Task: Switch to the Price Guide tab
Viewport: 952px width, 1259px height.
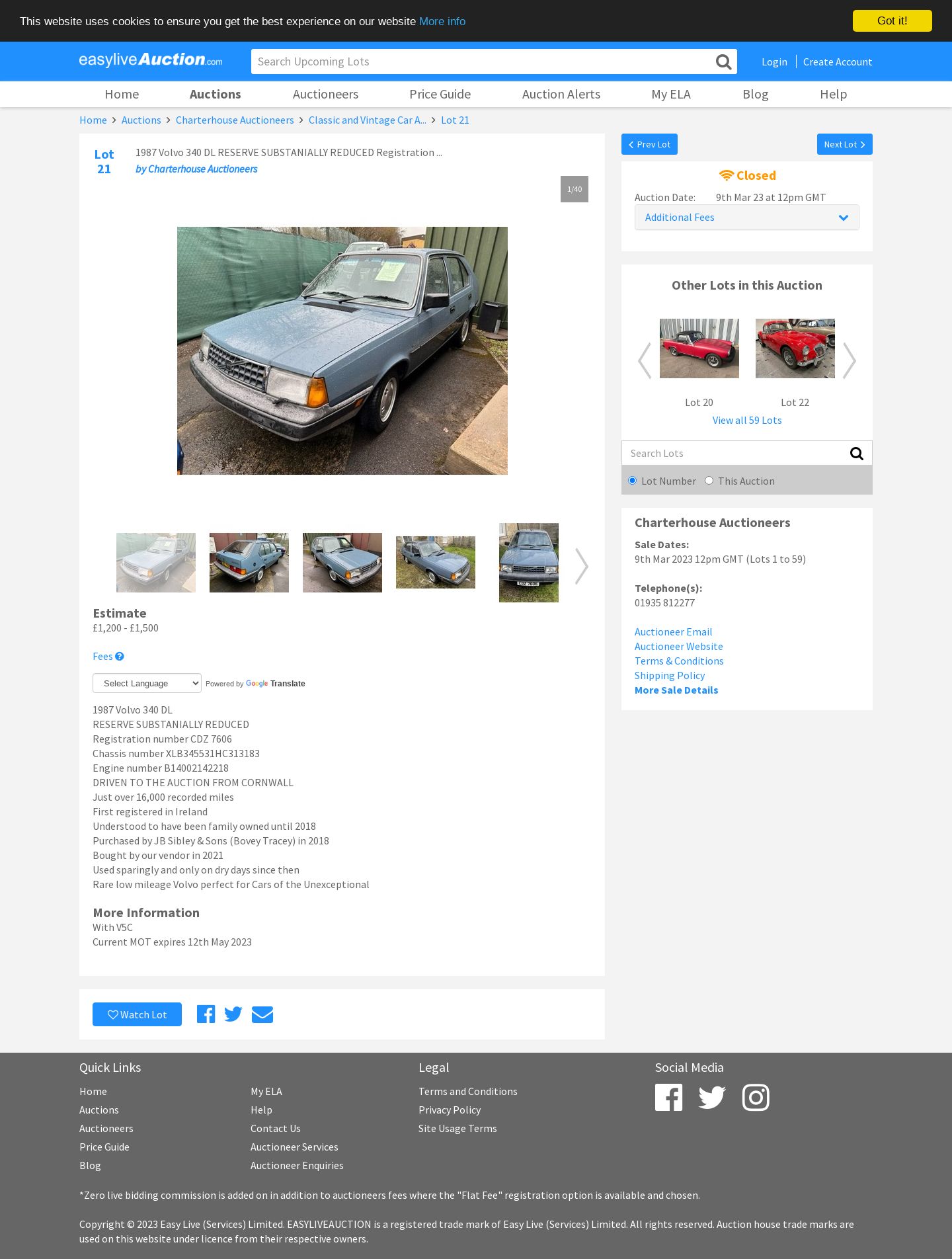Action: coord(440,94)
